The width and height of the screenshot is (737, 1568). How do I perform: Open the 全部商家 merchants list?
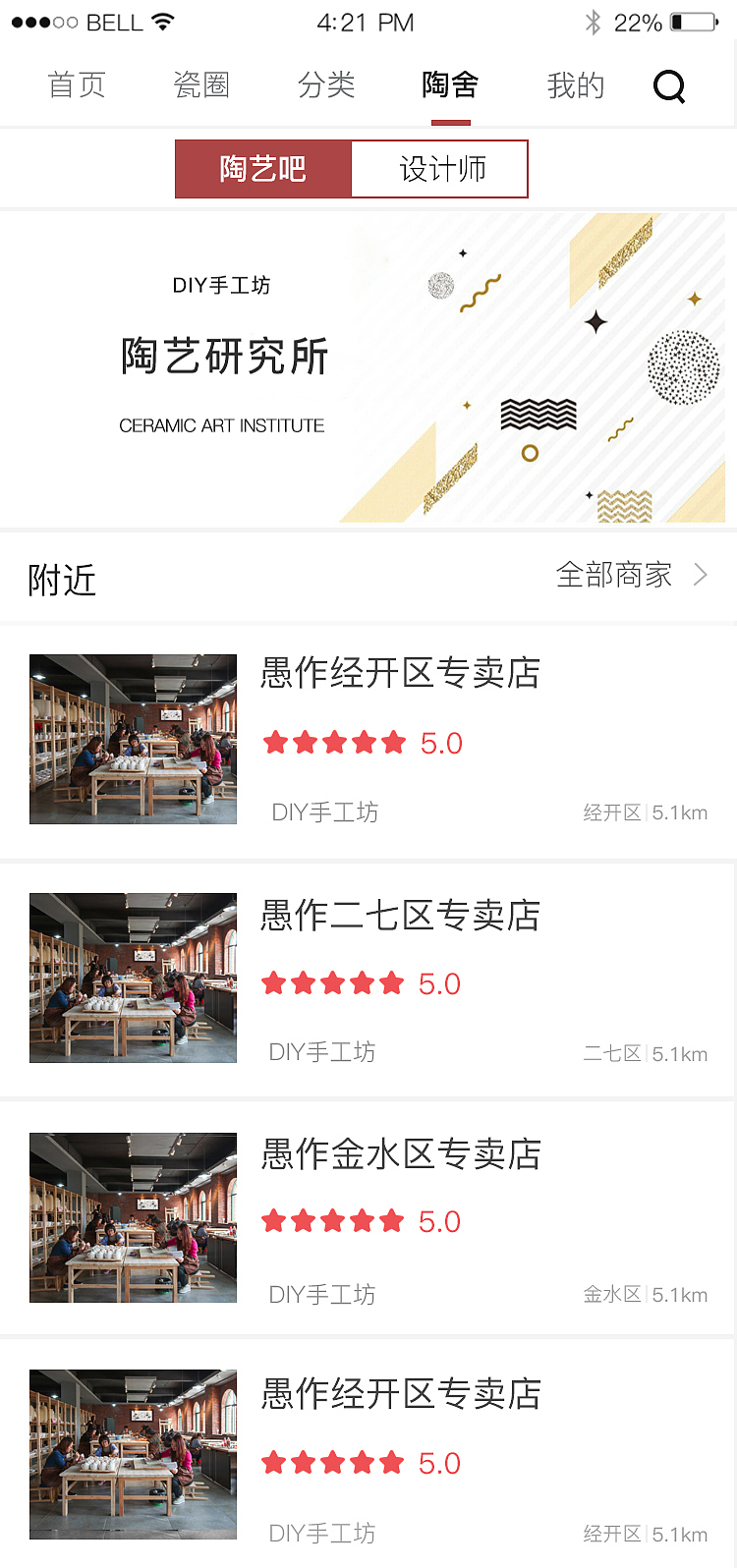(x=613, y=574)
